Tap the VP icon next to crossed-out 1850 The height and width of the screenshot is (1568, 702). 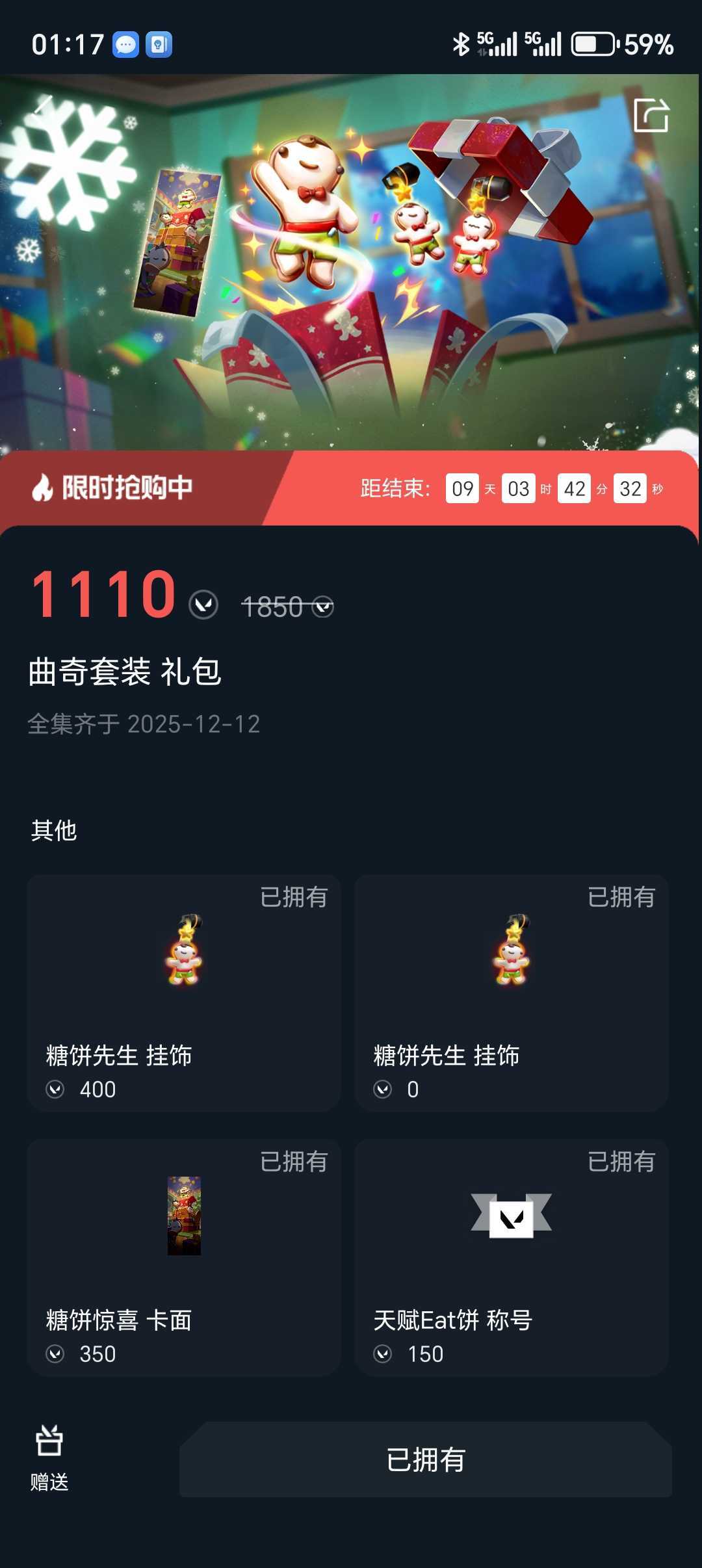pyautogui.click(x=323, y=607)
